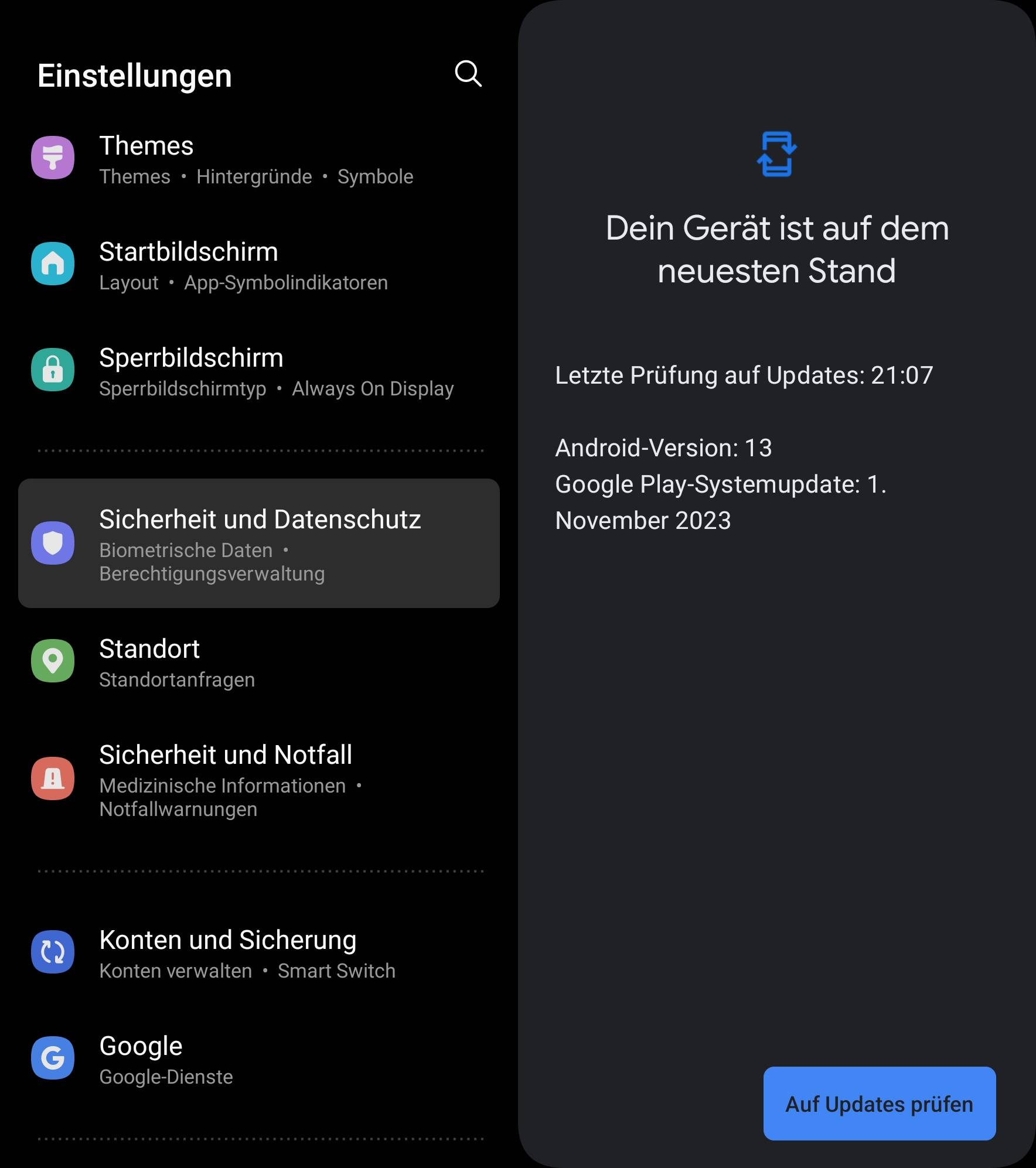Open Sicherheit und Notfall

tap(258, 780)
